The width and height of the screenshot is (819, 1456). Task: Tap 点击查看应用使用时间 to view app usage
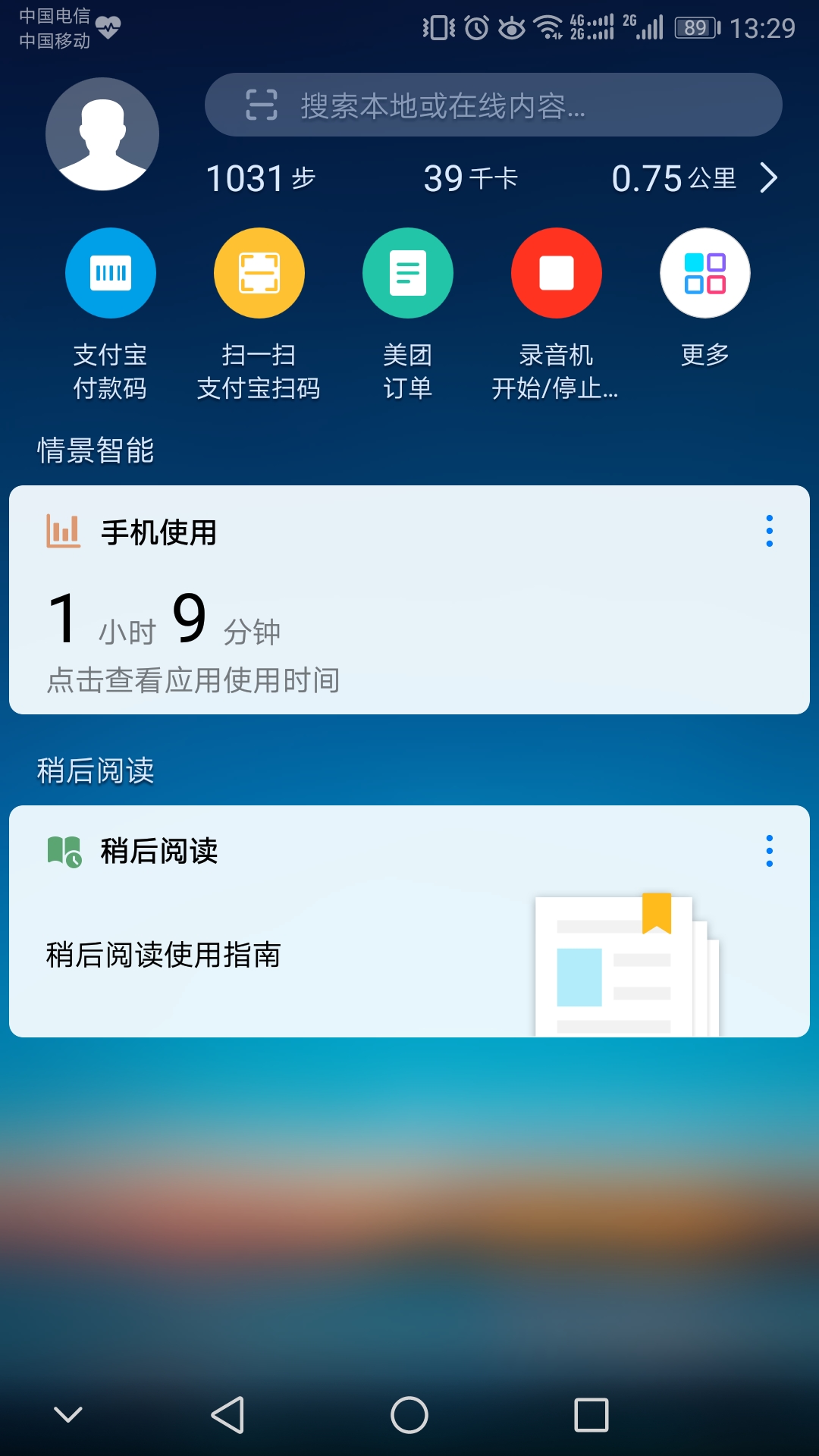192,681
